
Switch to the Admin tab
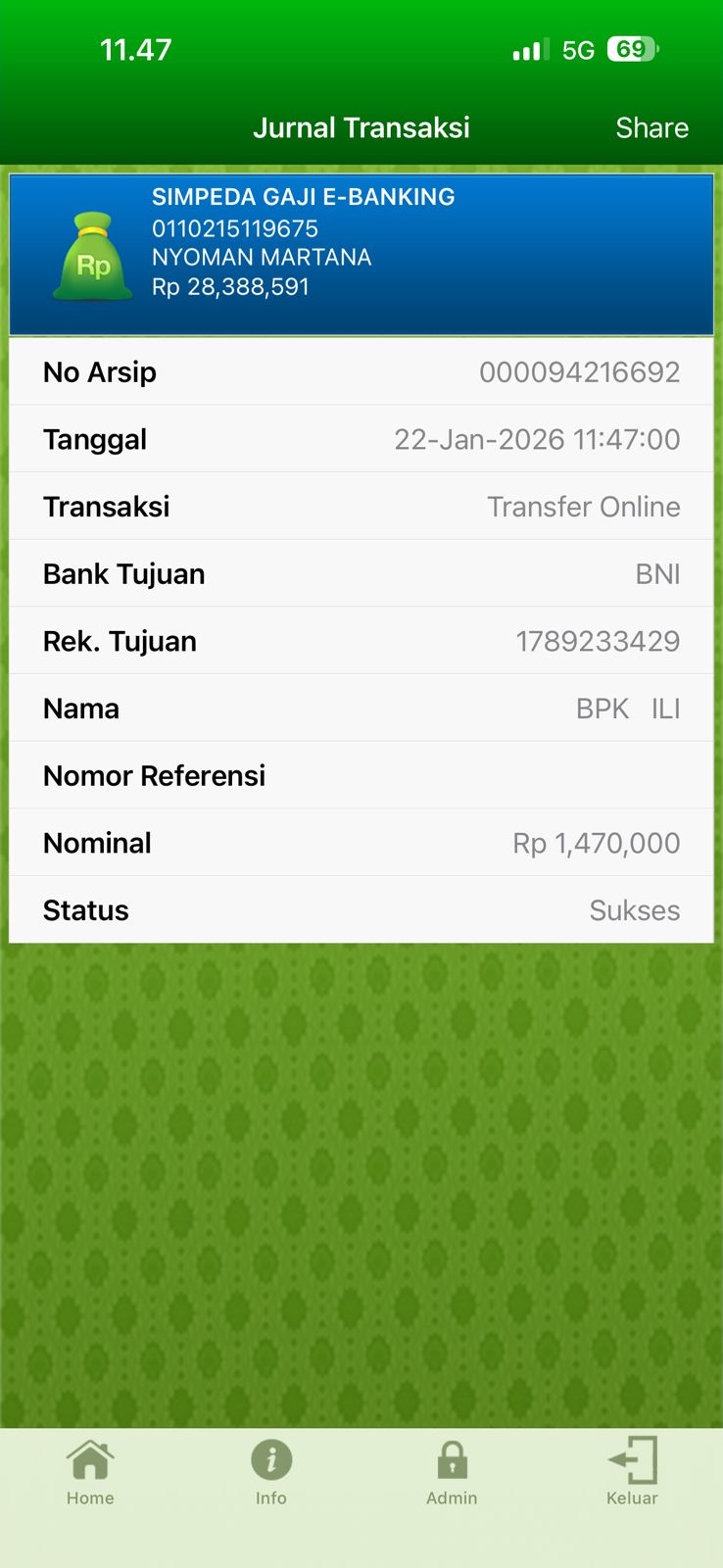452,1470
